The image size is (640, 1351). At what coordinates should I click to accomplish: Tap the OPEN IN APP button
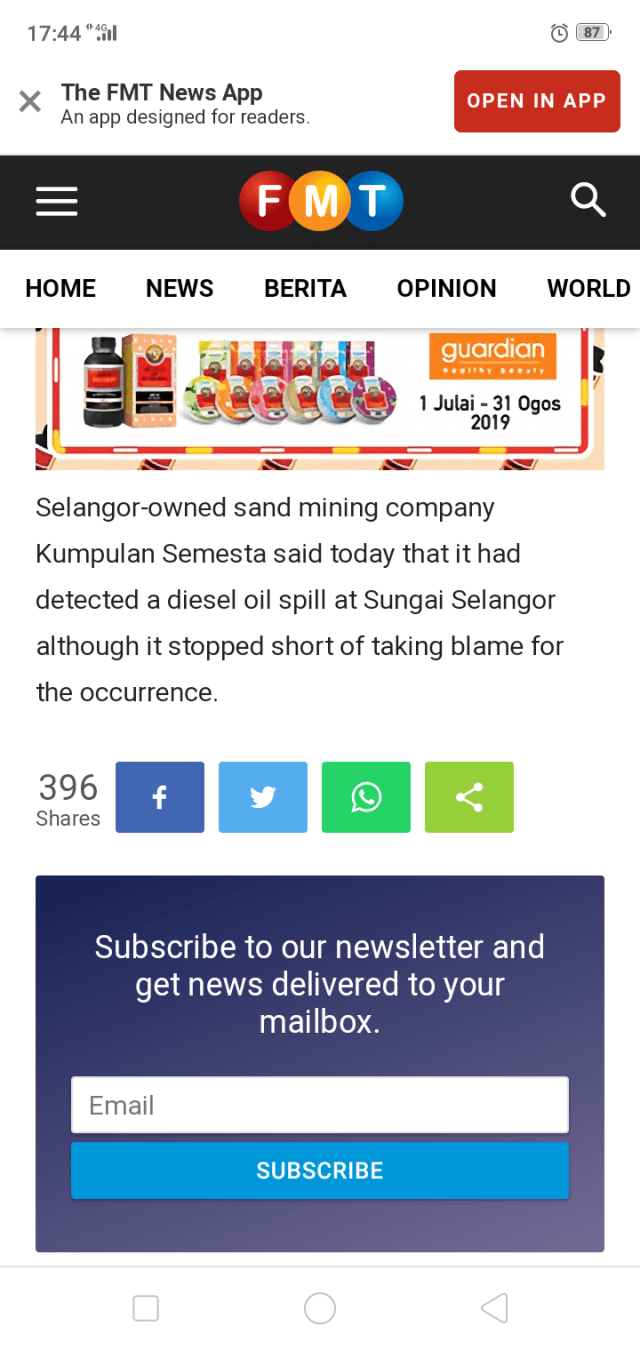[536, 101]
